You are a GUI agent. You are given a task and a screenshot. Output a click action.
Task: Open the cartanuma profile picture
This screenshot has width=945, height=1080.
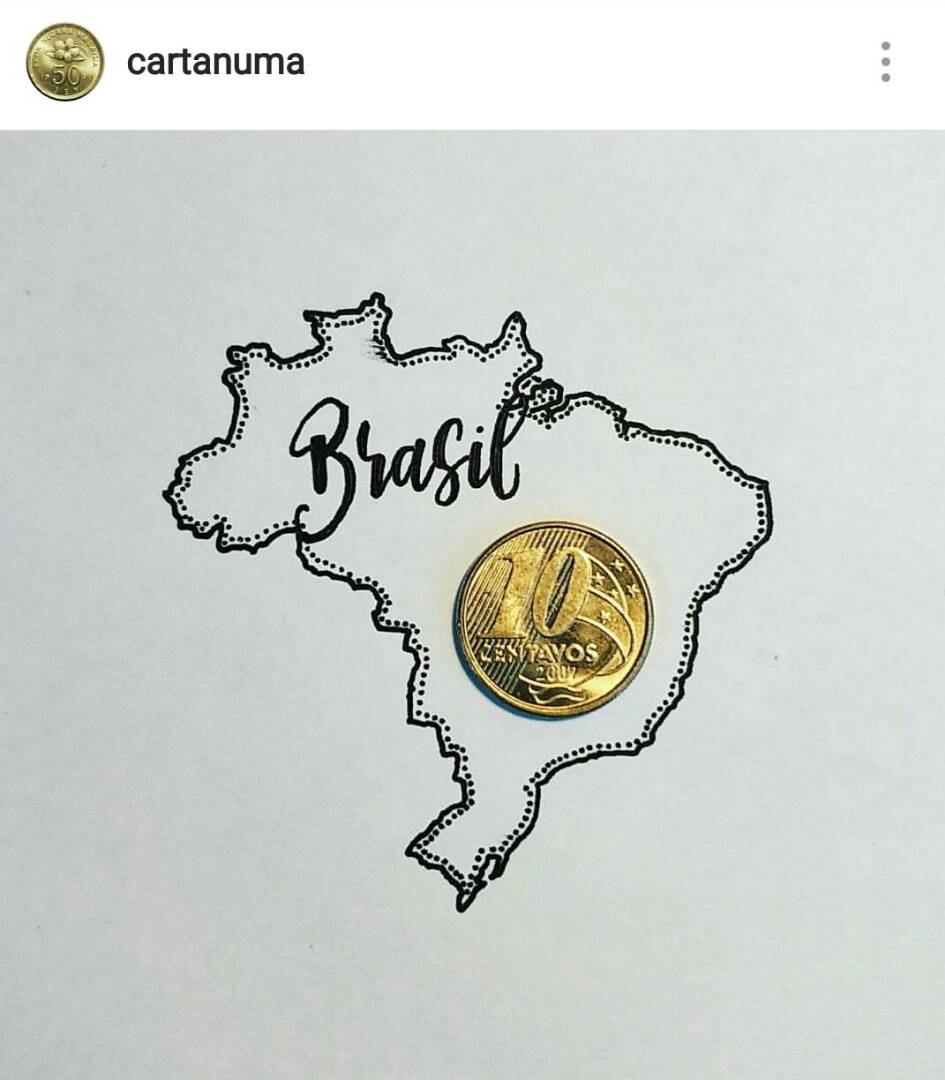pyautogui.click(x=64, y=62)
